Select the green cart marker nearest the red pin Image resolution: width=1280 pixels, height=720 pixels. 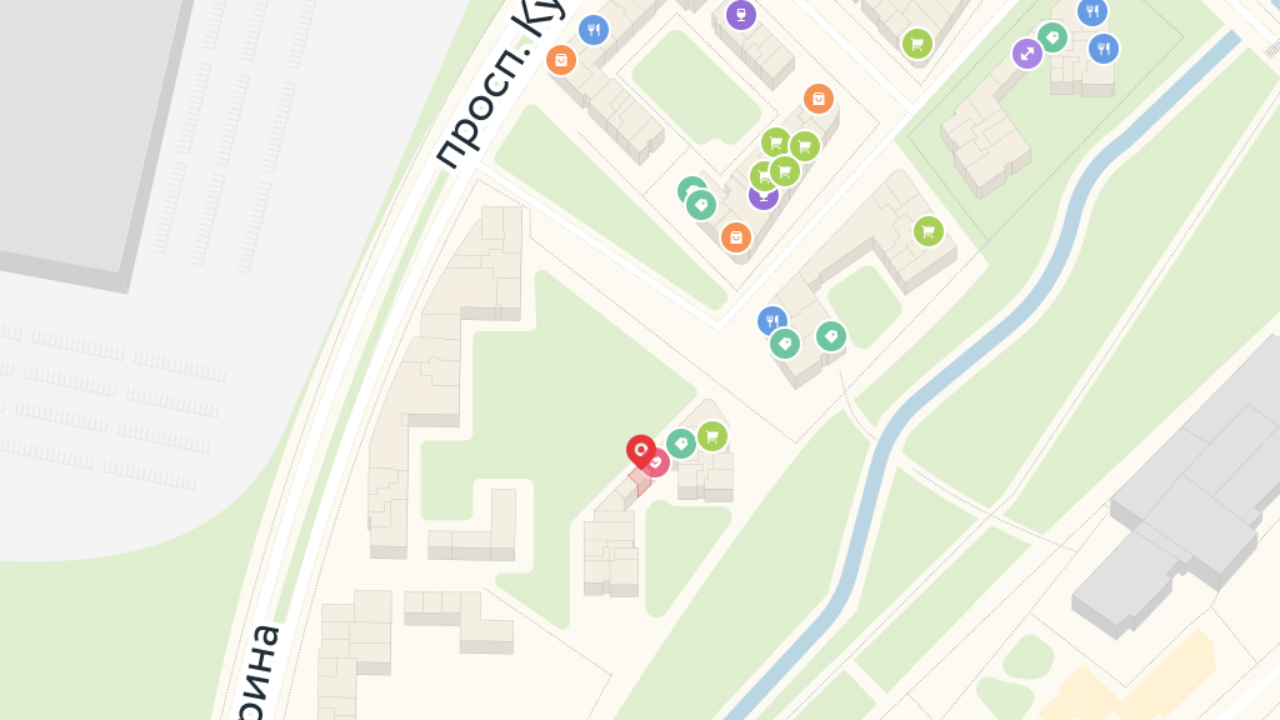[712, 436]
